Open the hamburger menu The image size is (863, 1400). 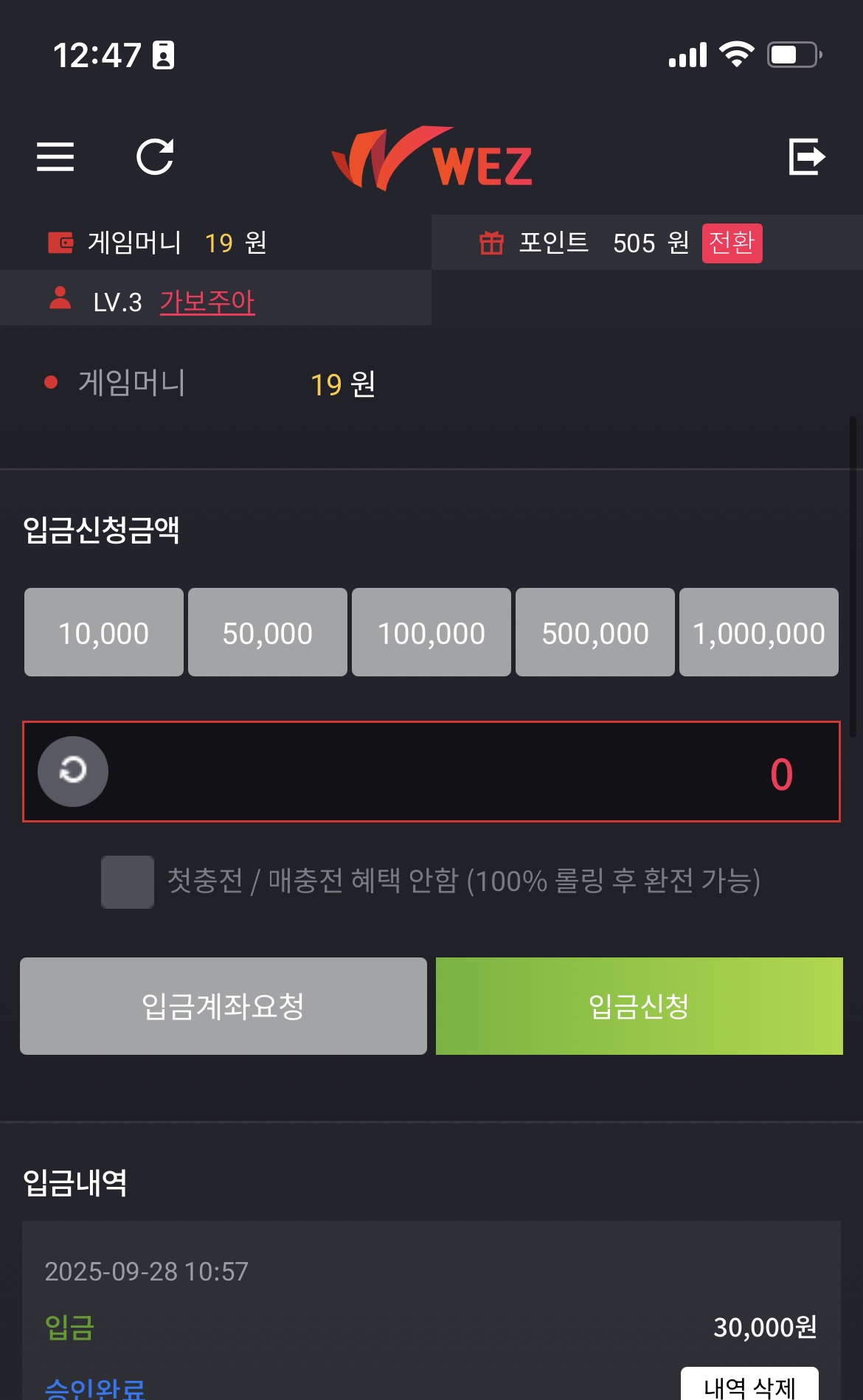tap(55, 157)
